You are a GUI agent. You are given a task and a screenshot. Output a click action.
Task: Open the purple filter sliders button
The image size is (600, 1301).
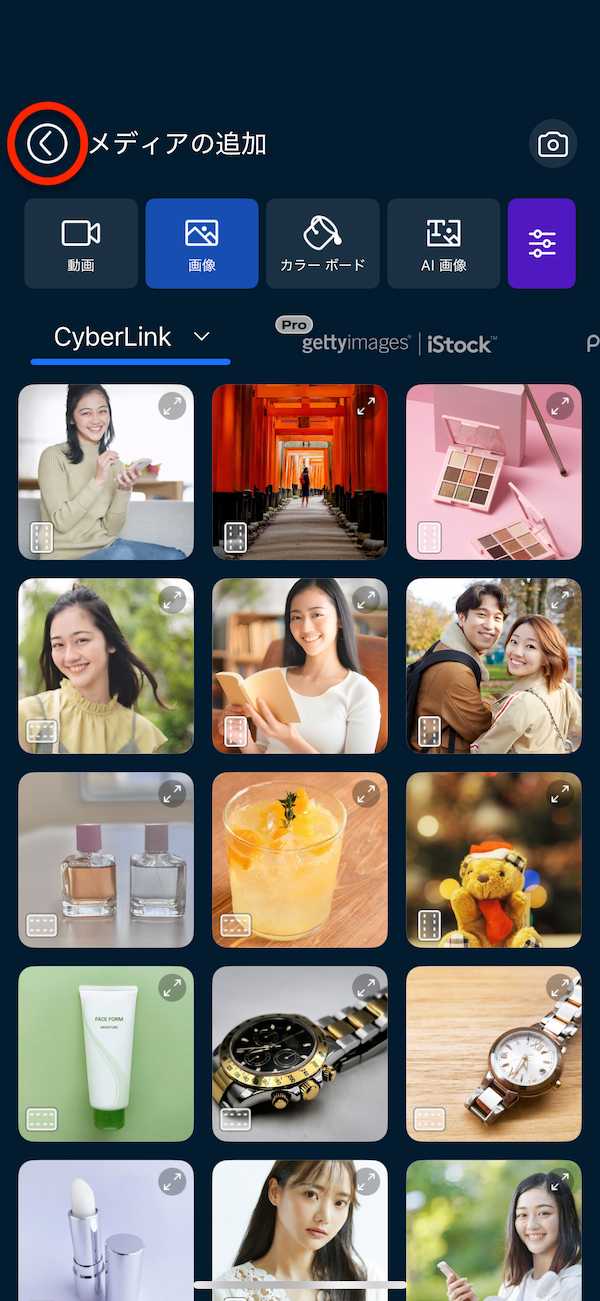click(x=541, y=243)
